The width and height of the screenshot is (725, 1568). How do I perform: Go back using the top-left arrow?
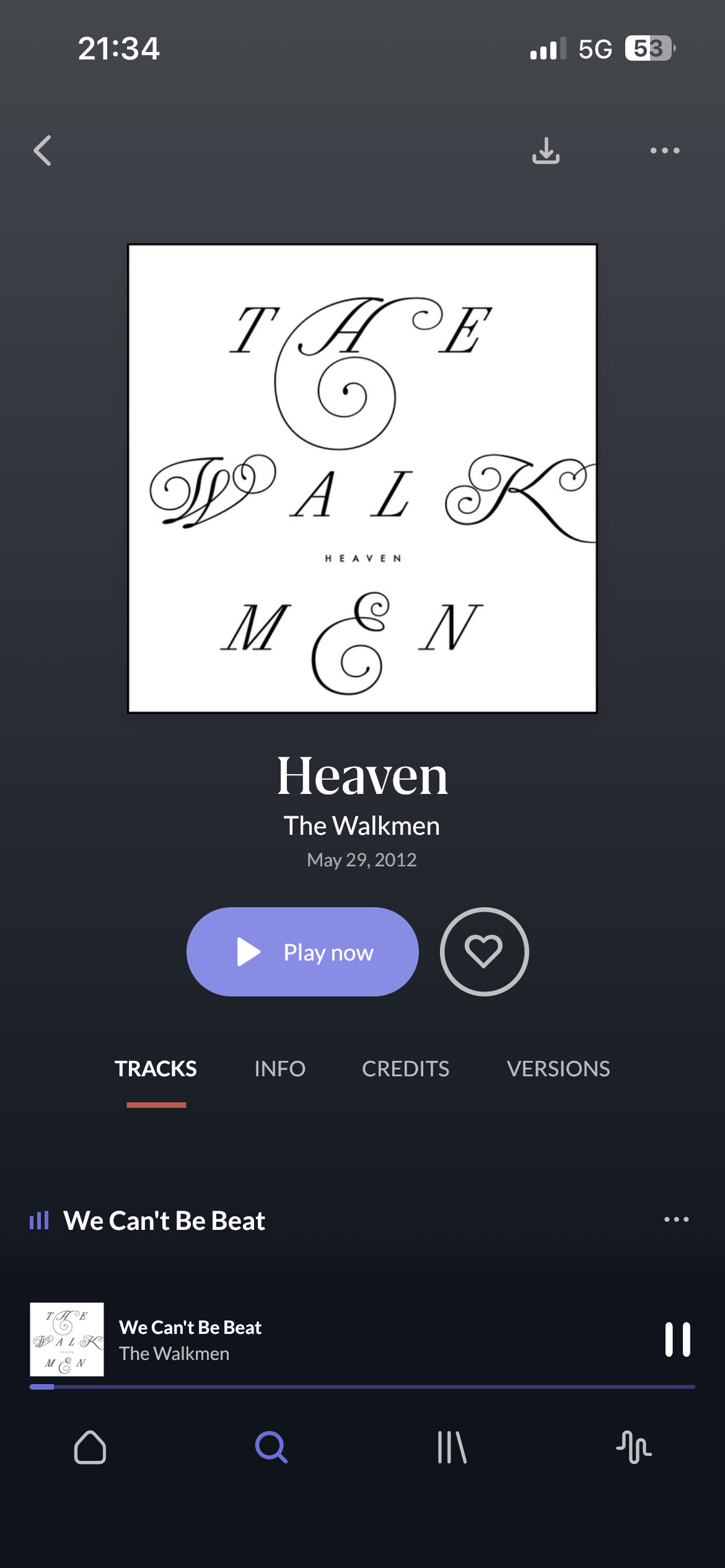[x=42, y=150]
